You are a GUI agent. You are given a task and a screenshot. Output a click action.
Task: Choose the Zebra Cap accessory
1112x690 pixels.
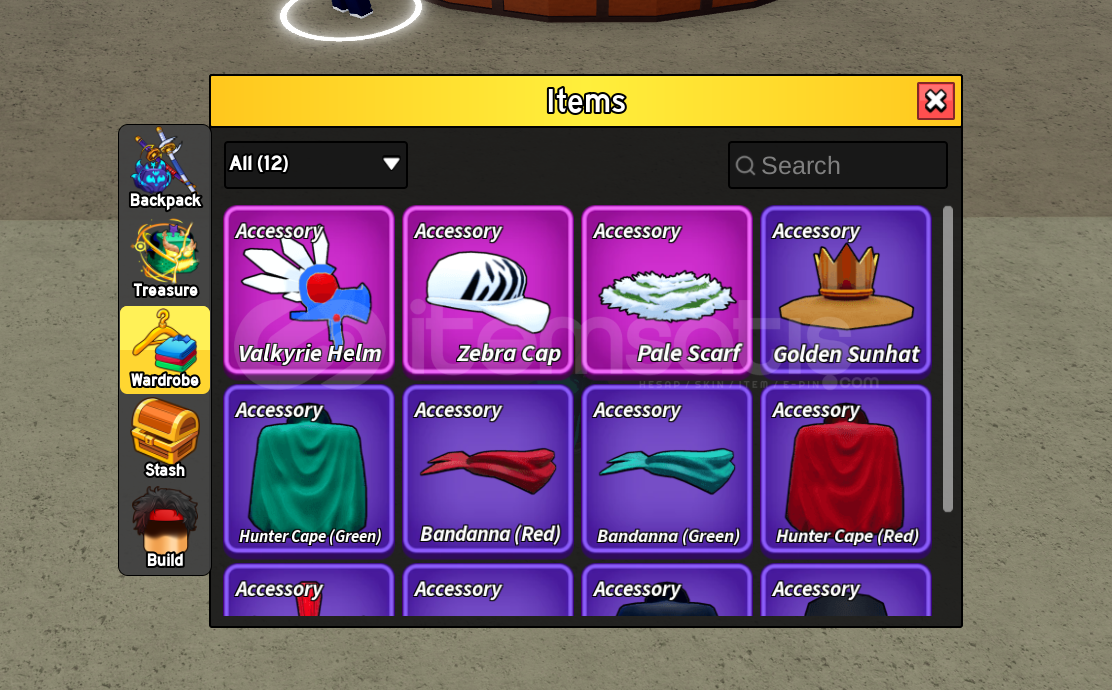click(488, 290)
